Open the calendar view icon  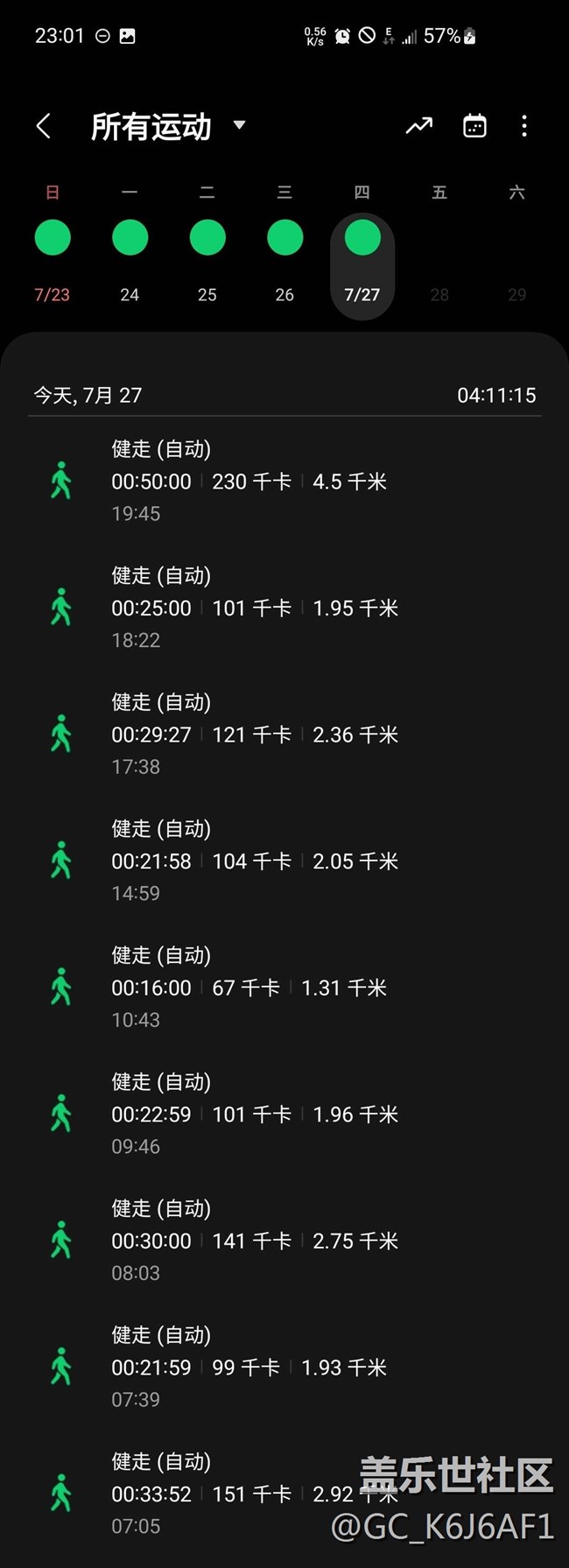point(474,127)
